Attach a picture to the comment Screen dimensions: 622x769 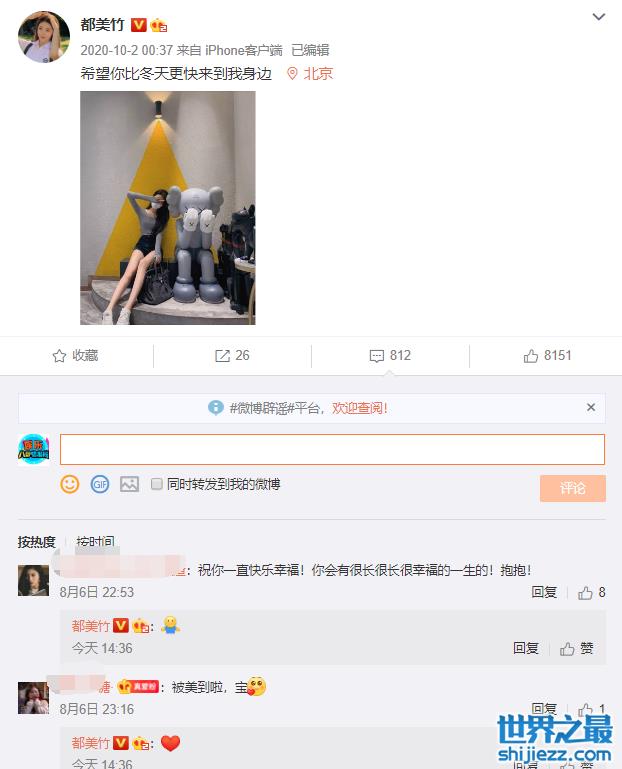tap(129, 484)
